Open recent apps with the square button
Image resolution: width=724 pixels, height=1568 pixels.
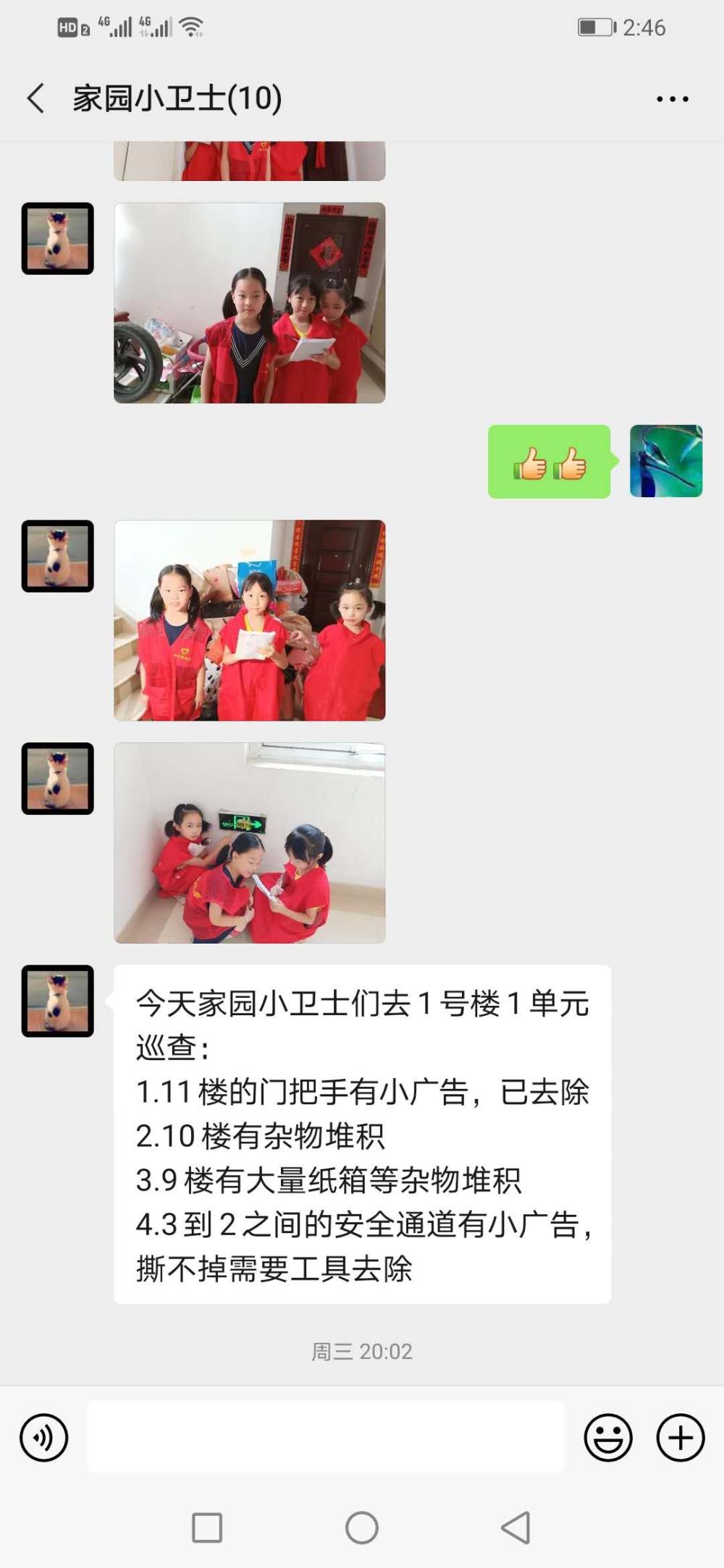(x=207, y=1527)
